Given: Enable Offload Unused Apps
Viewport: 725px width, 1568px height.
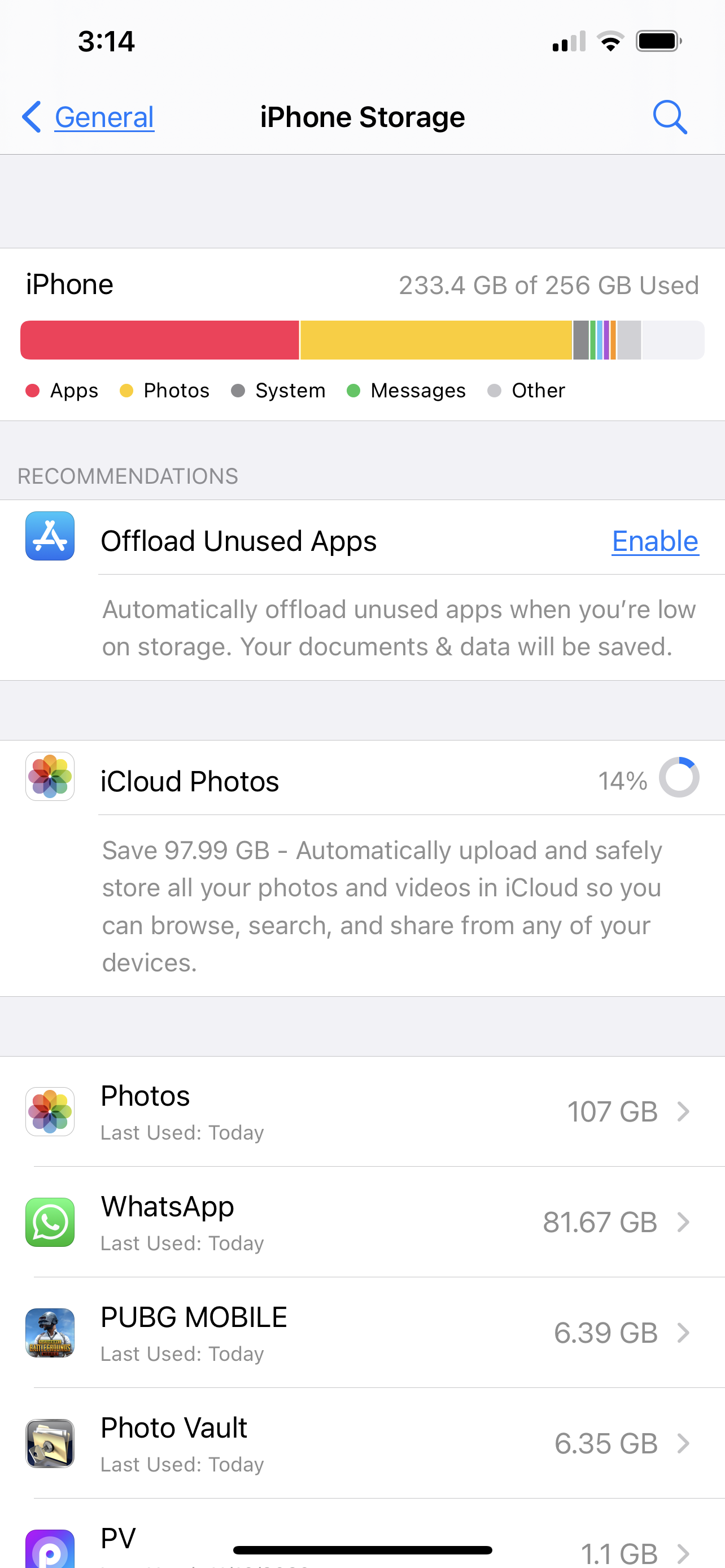Looking at the screenshot, I should pyautogui.click(x=655, y=541).
